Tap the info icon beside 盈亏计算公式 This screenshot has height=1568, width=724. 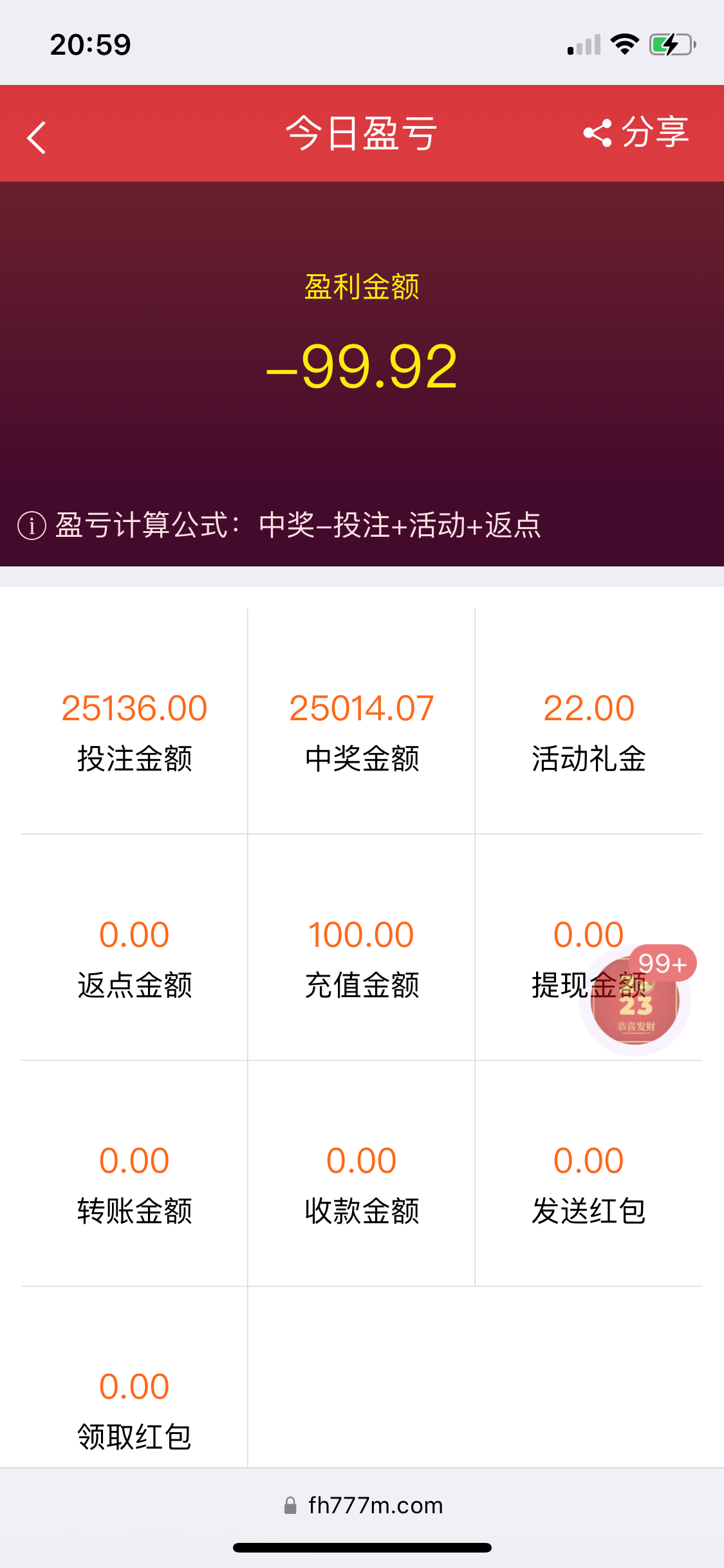click(x=32, y=525)
